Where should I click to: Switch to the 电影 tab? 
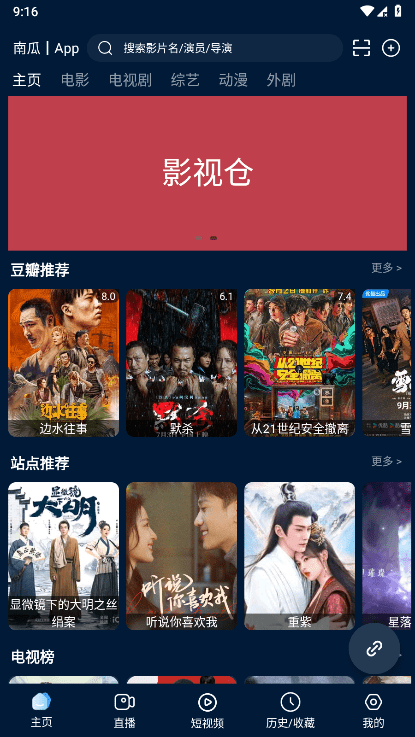coord(75,80)
